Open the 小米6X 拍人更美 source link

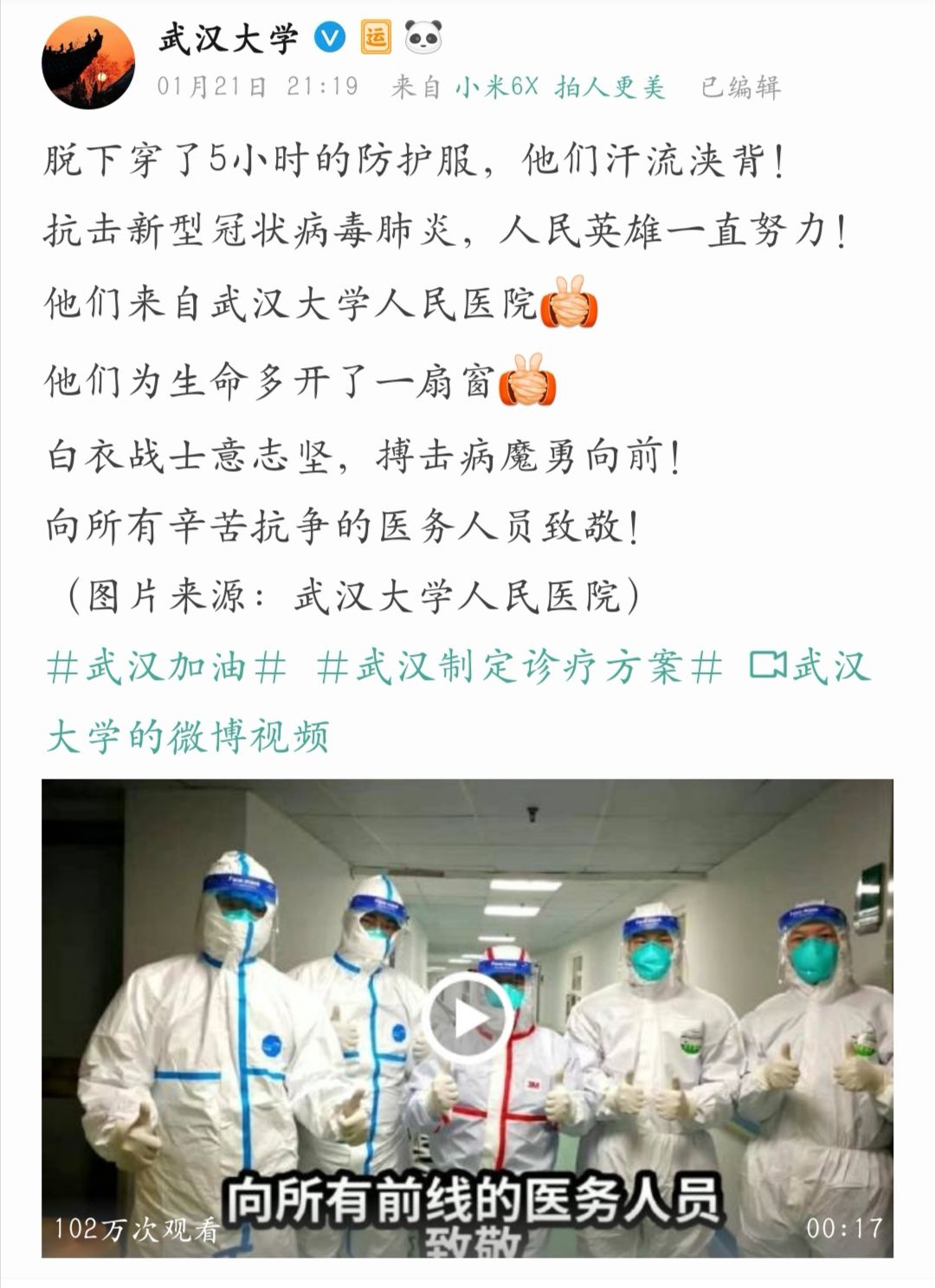click(560, 87)
